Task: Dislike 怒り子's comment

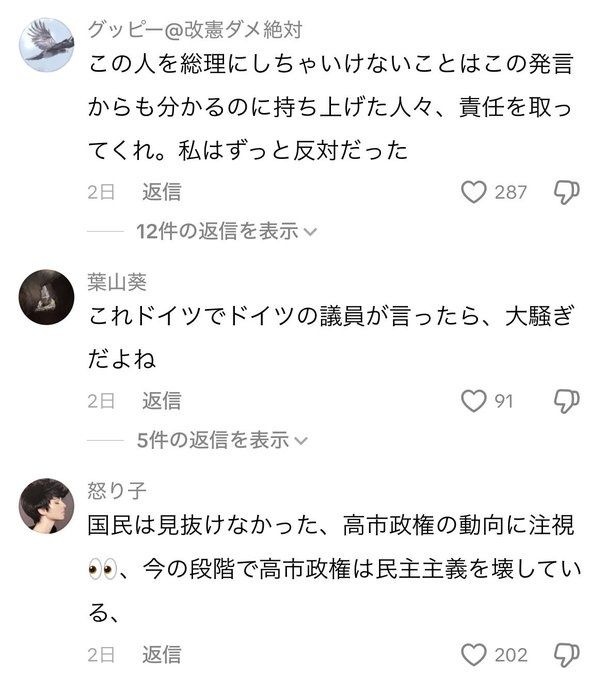Action: [x=566, y=655]
